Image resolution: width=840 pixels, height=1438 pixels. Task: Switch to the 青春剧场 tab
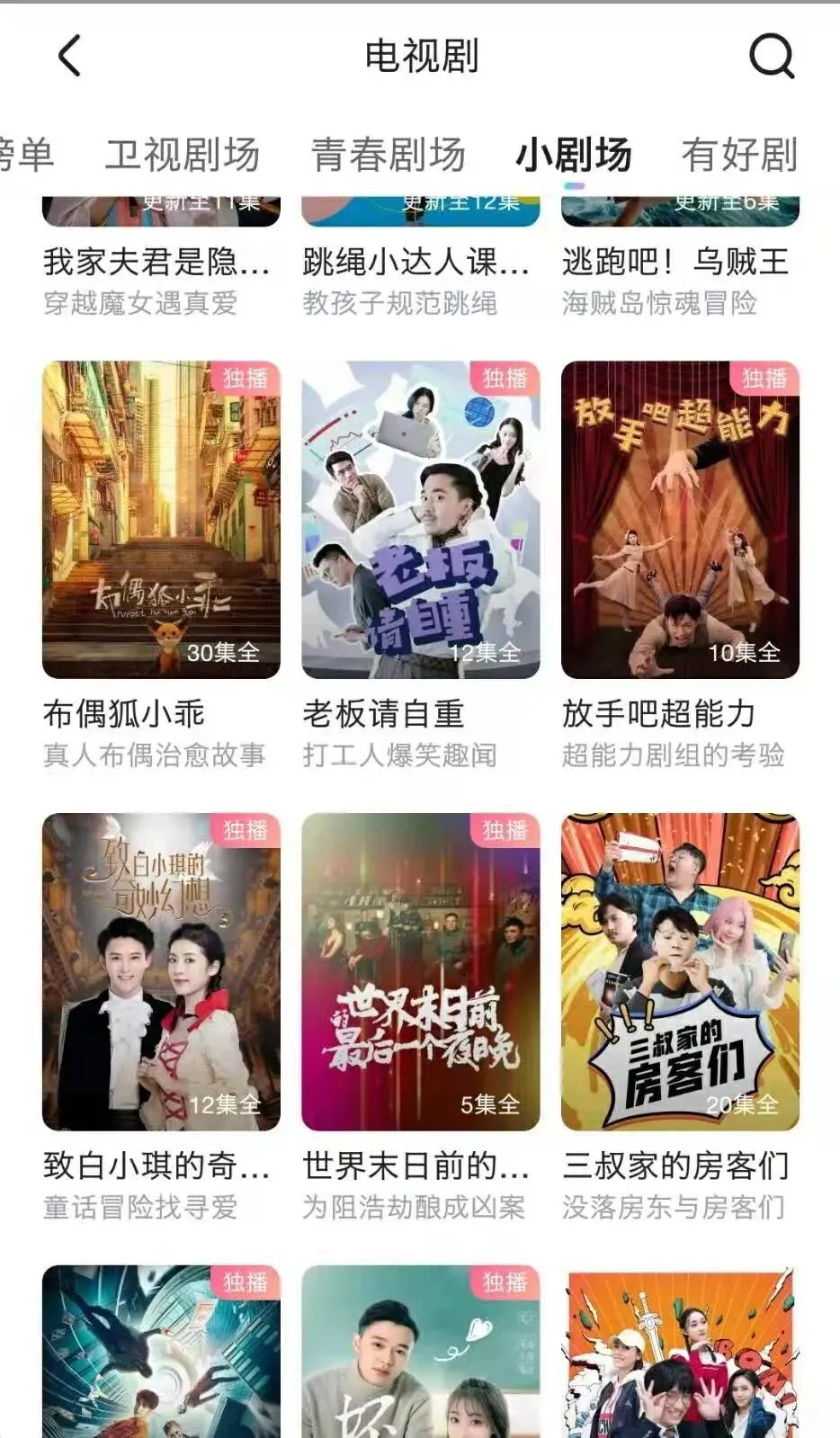click(x=388, y=155)
